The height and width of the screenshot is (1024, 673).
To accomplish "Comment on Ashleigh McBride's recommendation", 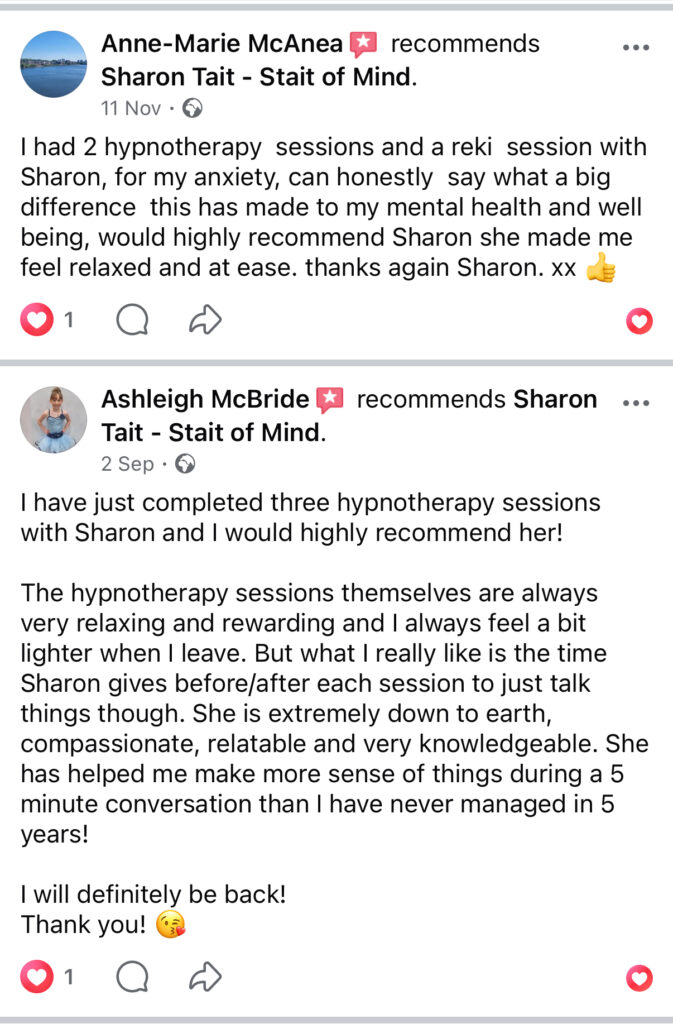I will pos(132,977).
